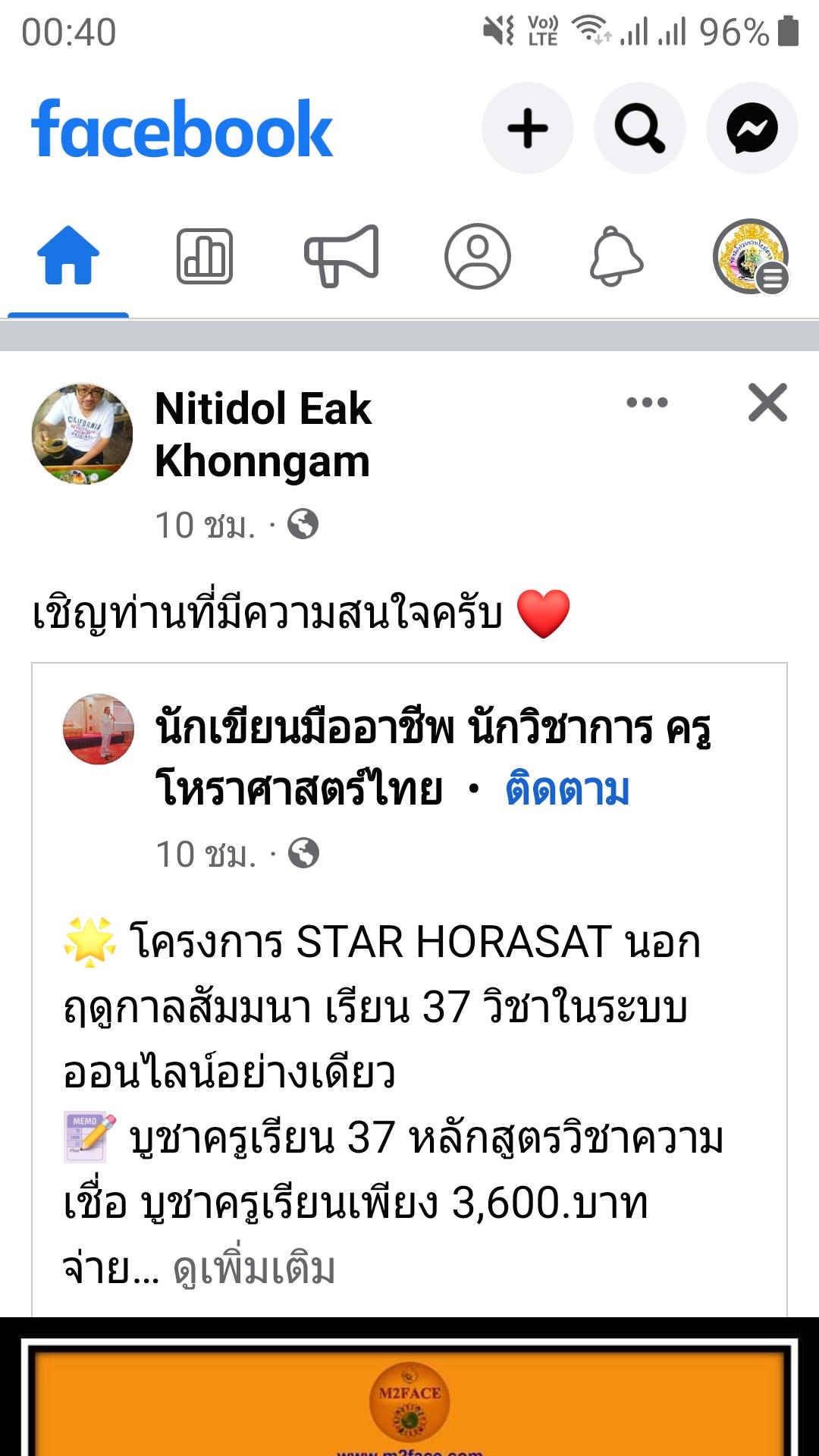Open Facebook search
The image size is (819, 1456).
point(639,128)
